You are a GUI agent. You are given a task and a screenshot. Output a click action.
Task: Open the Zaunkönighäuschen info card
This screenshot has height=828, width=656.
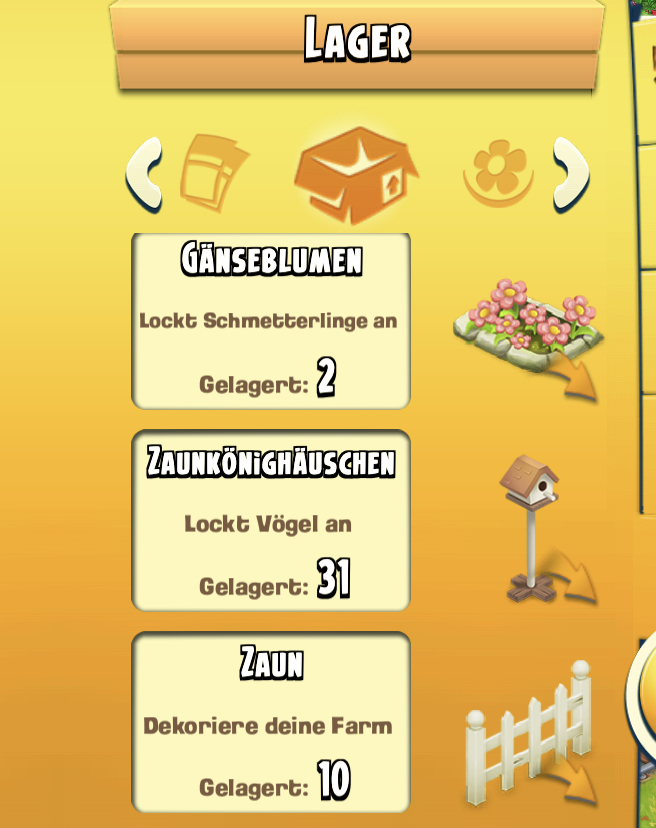pyautogui.click(x=271, y=521)
